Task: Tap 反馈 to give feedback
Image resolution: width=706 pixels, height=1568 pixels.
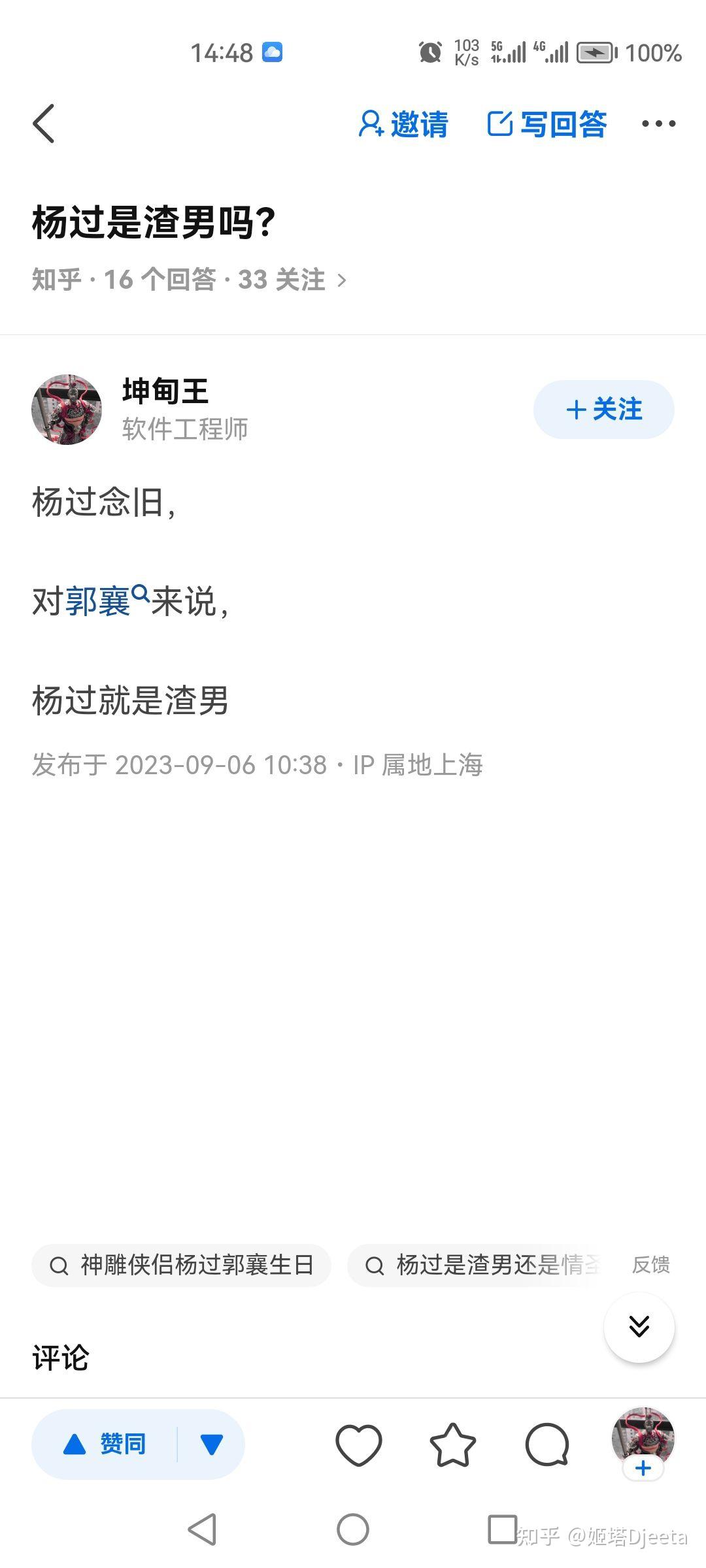Action: pos(650,1265)
